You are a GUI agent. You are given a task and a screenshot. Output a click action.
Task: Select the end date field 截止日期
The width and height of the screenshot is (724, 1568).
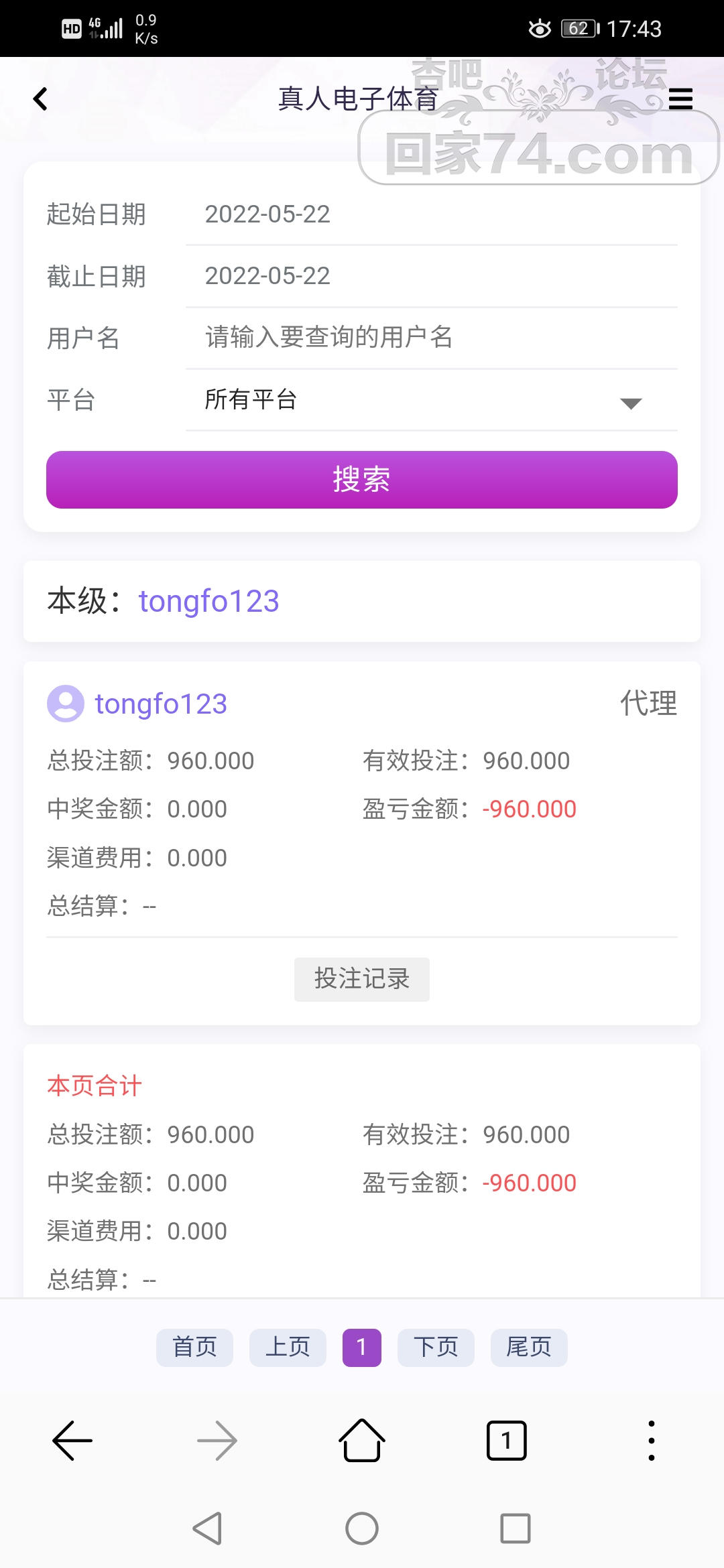click(x=430, y=276)
